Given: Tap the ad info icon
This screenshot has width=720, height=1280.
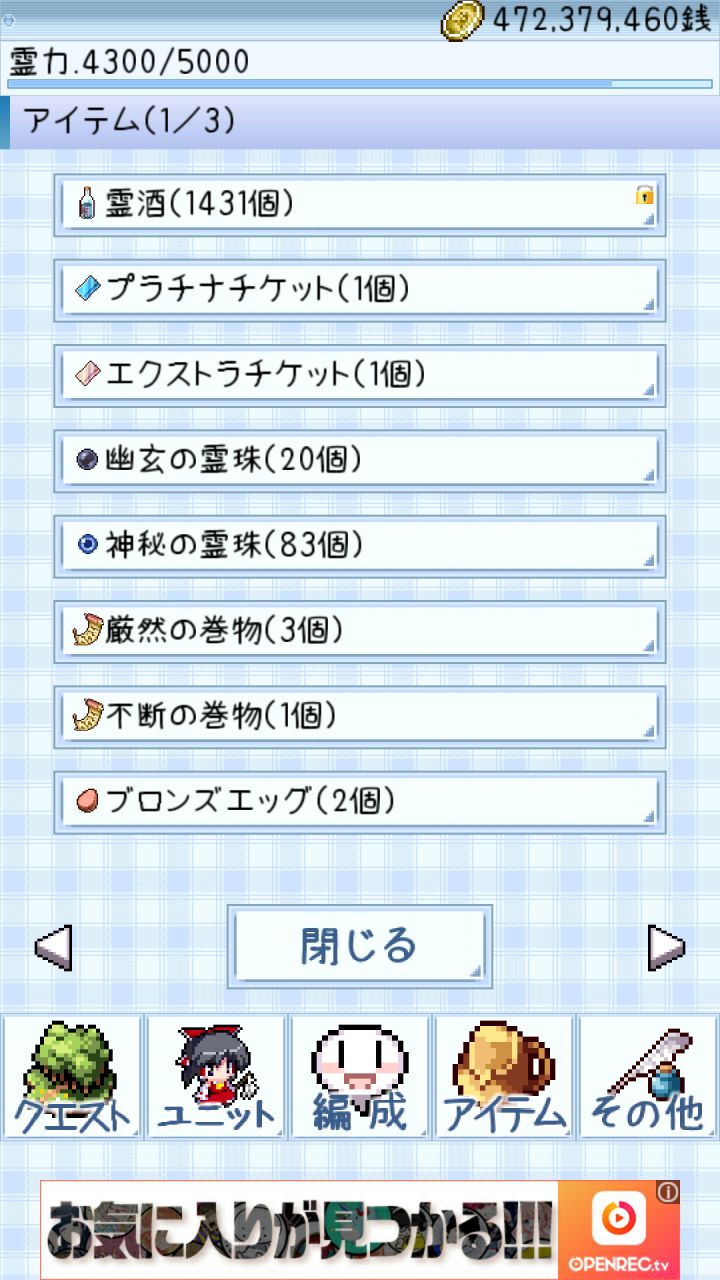Looking at the screenshot, I should (x=668, y=1192).
